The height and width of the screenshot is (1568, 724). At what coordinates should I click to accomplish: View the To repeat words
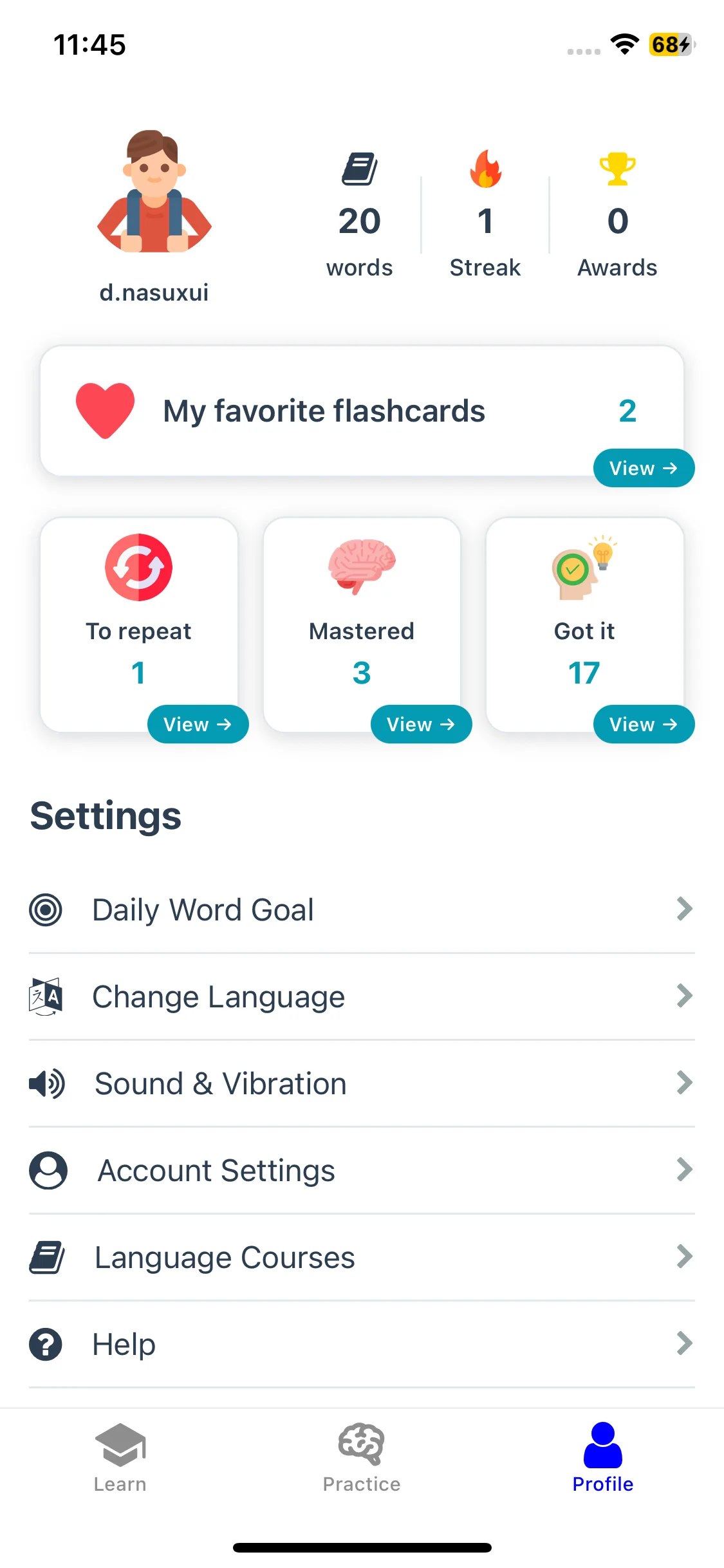pos(198,724)
